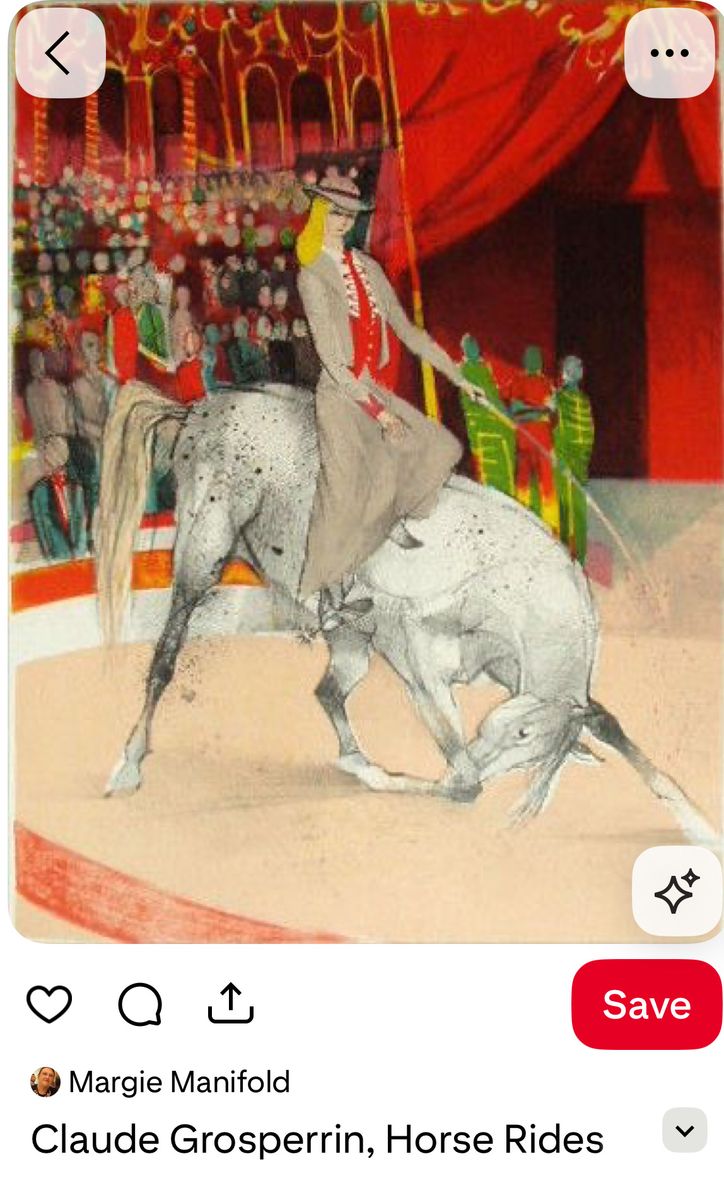
Task: Share this pin
Action: [x=231, y=1003]
